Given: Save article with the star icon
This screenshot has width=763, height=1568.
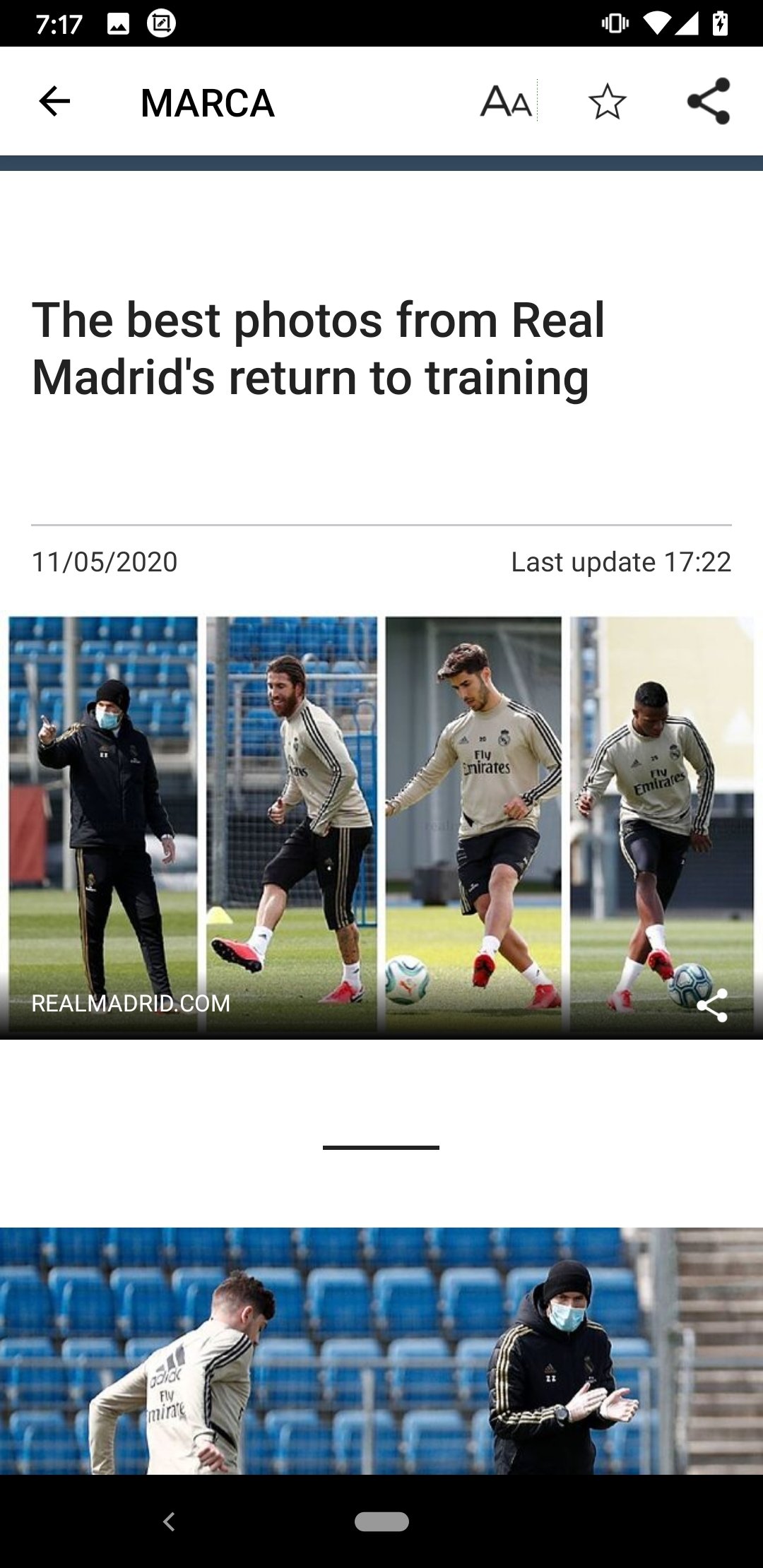Looking at the screenshot, I should tap(607, 102).
